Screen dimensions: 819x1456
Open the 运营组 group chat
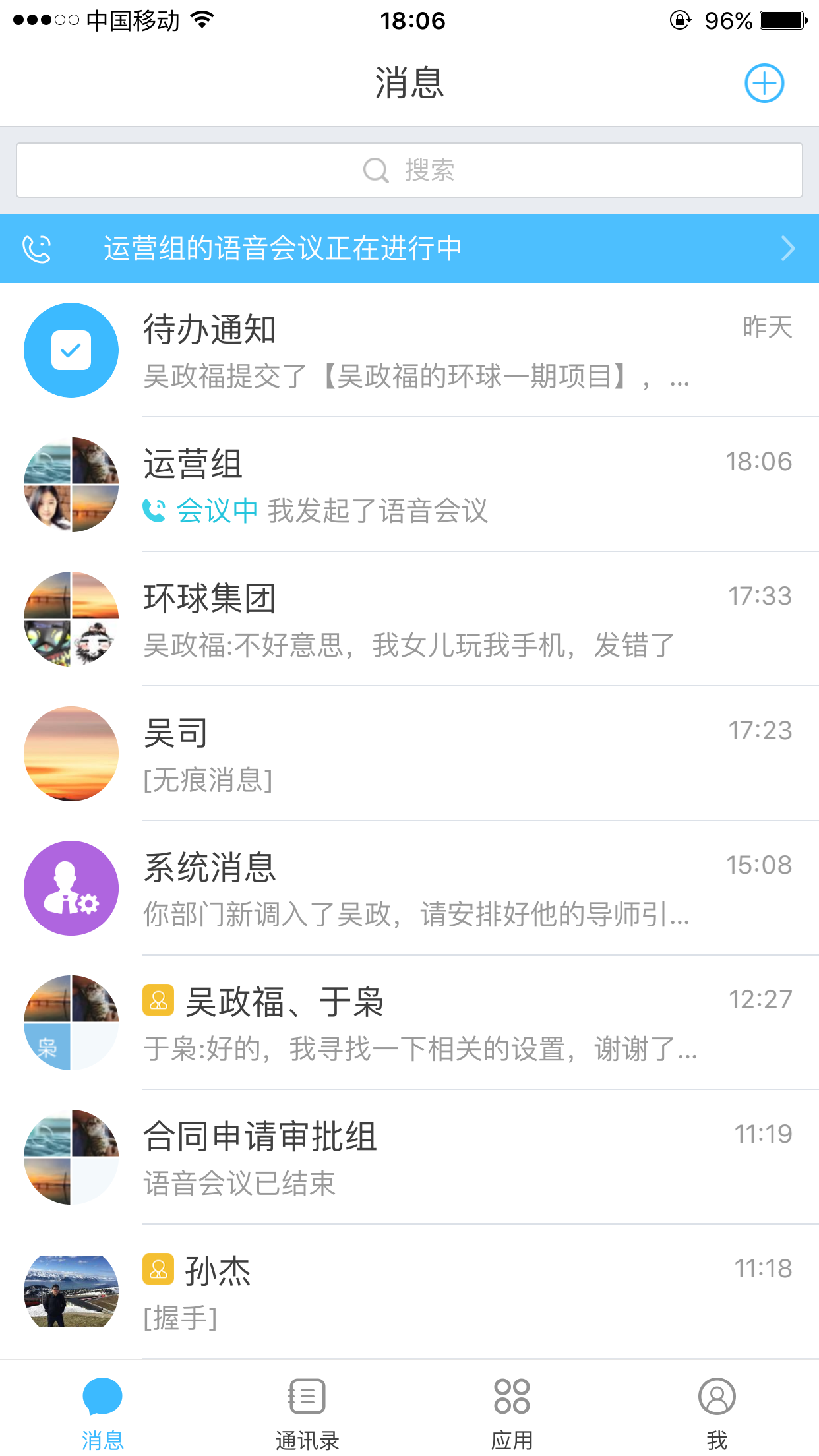pos(409,485)
